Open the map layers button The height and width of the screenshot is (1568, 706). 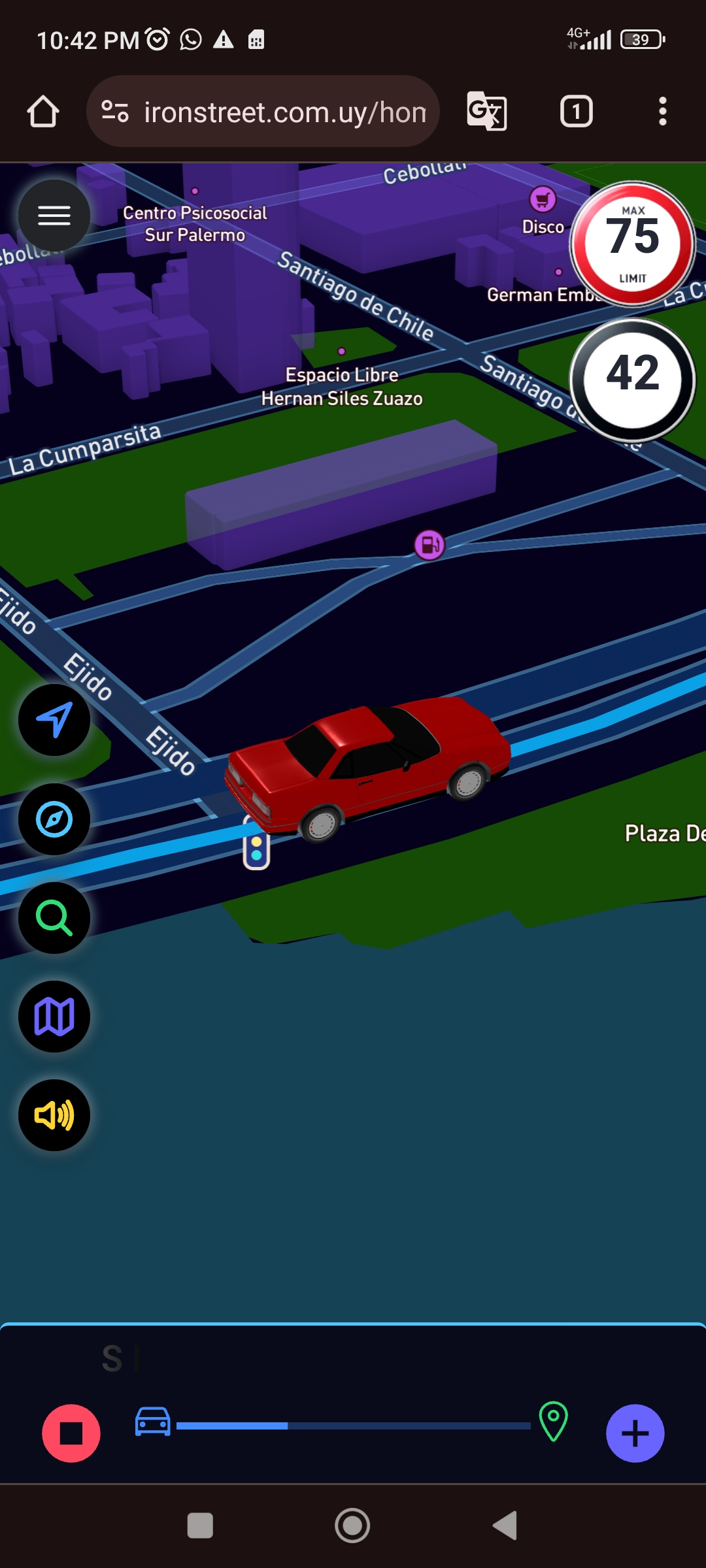click(54, 1017)
